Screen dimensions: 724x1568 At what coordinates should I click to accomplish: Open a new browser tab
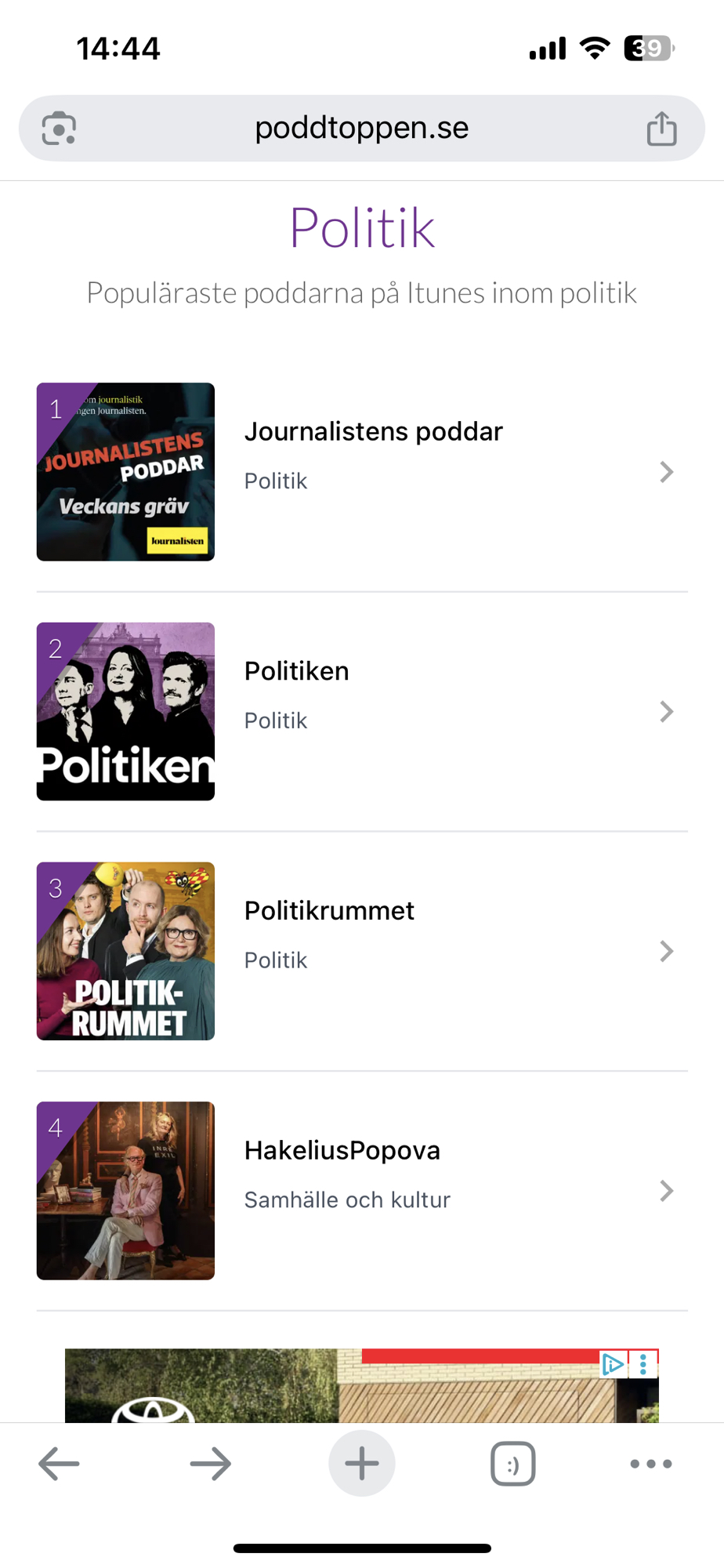(361, 1464)
